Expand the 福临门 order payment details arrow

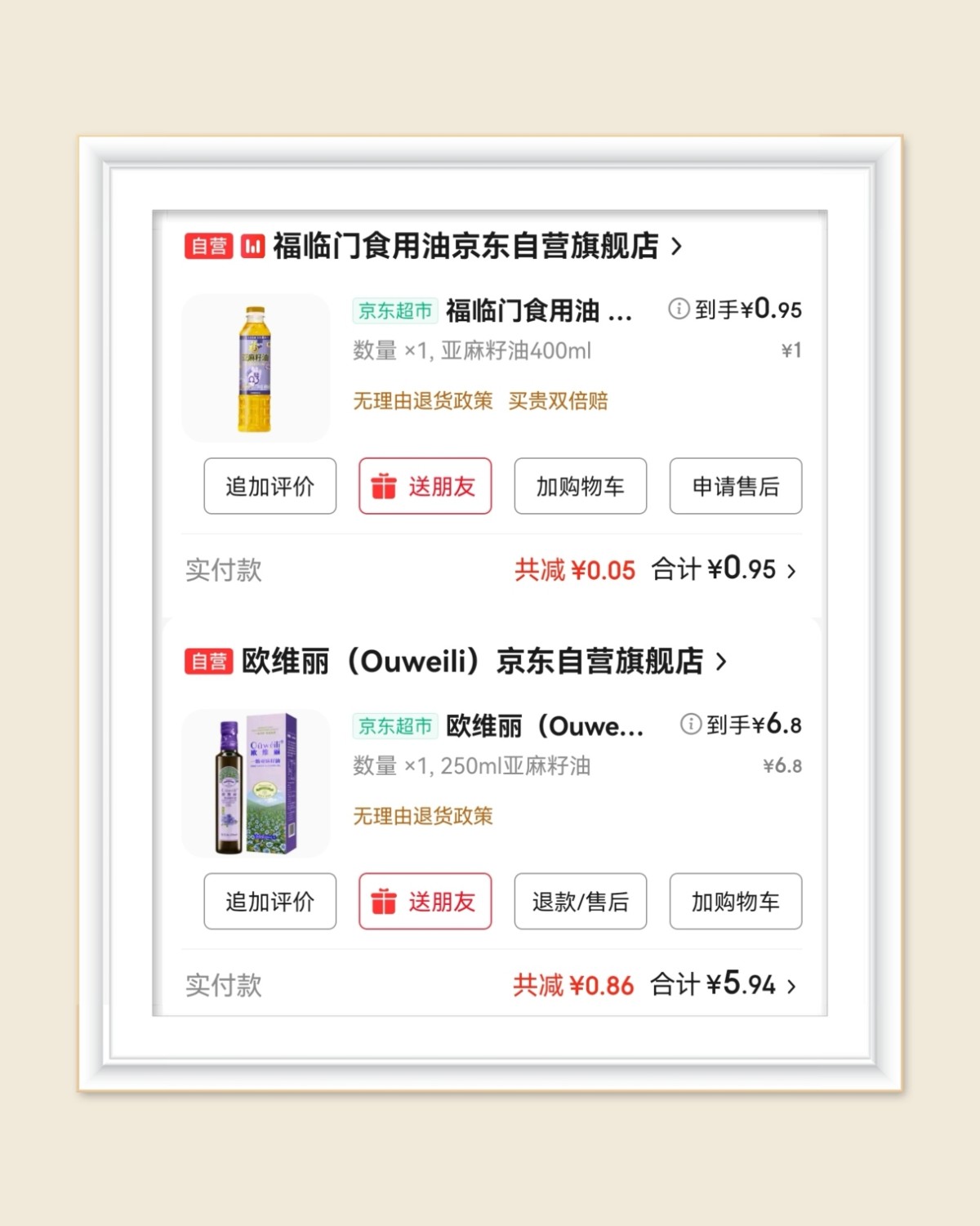790,569
